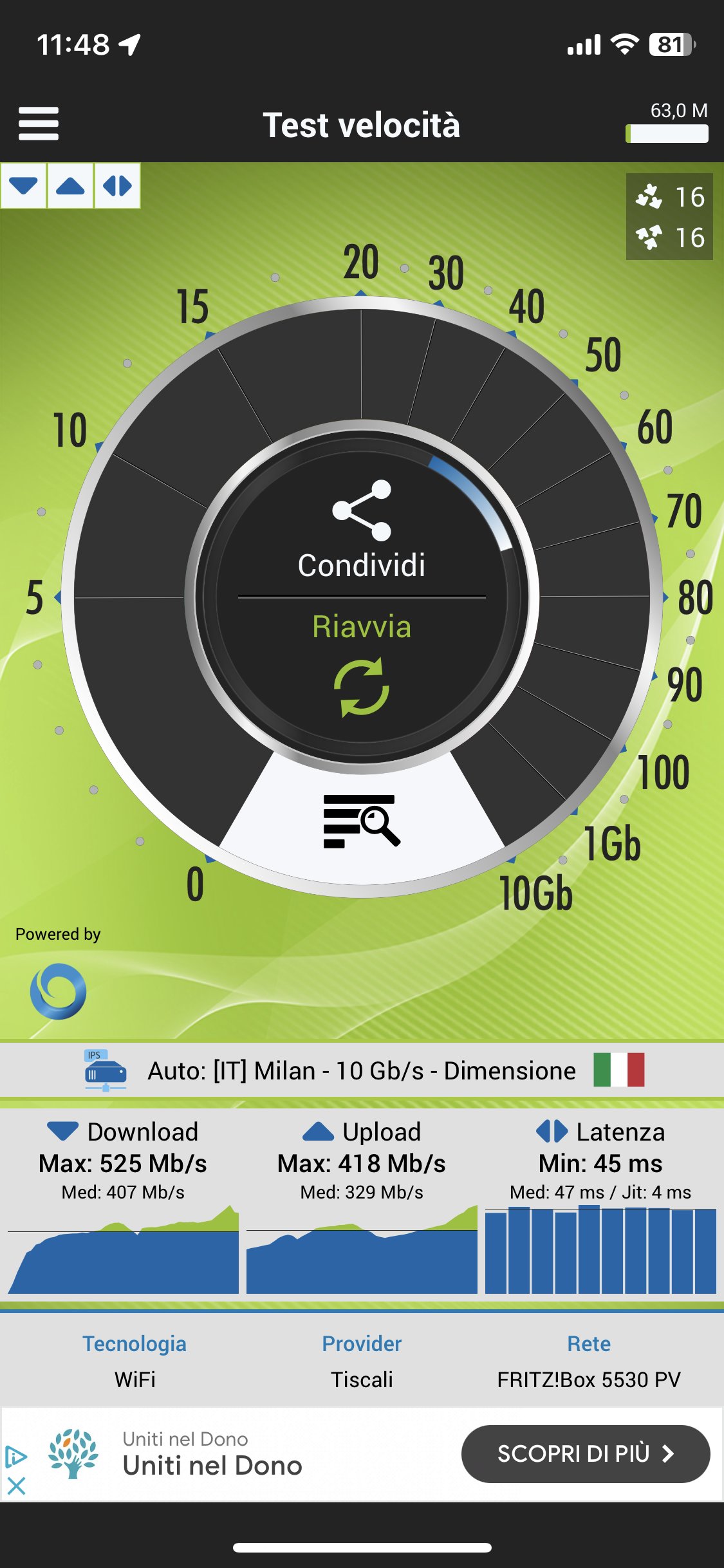Screen dimensions: 724x1568
Task: Open the hamburger menu
Action: pos(39,124)
